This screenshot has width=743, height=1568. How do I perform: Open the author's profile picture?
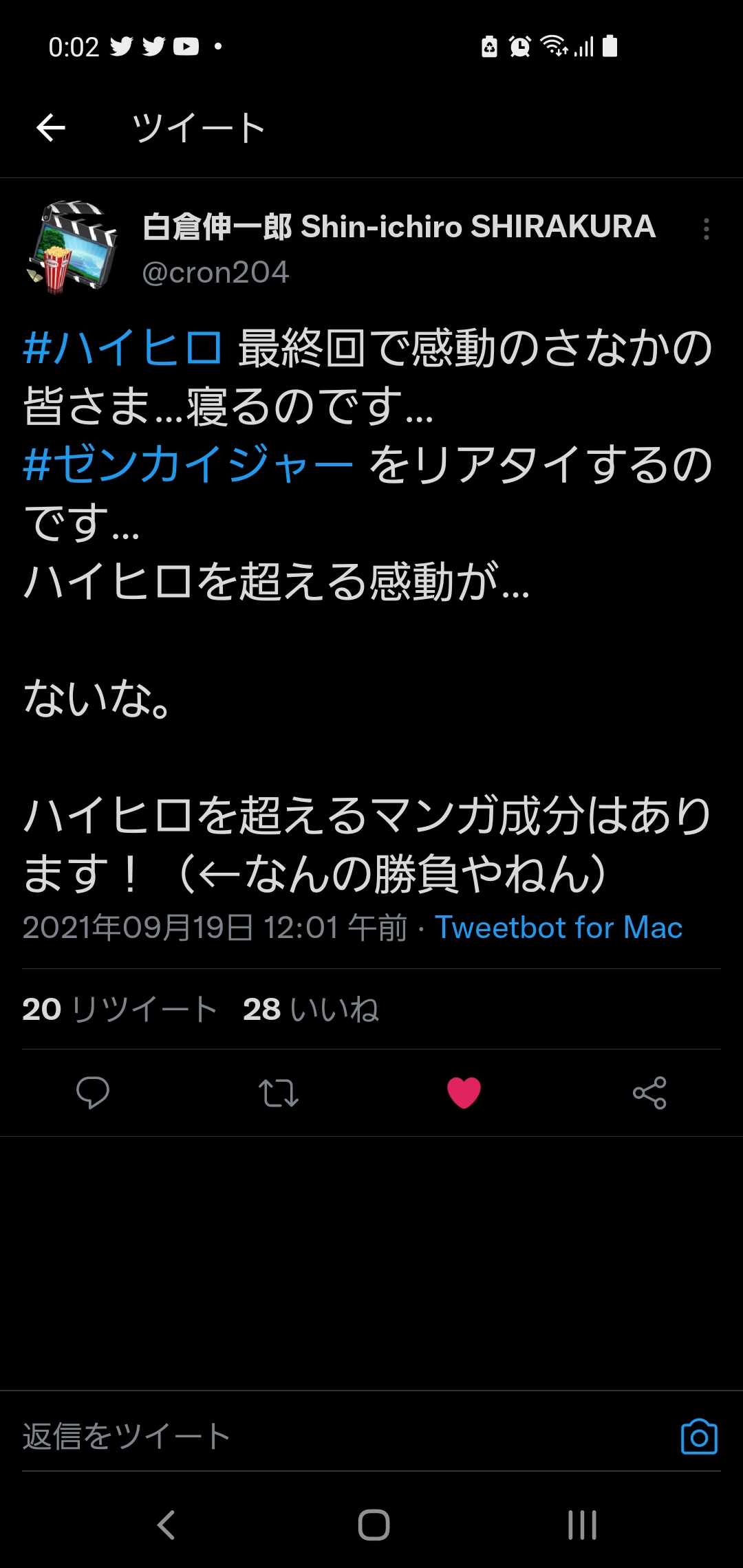[x=73, y=246]
